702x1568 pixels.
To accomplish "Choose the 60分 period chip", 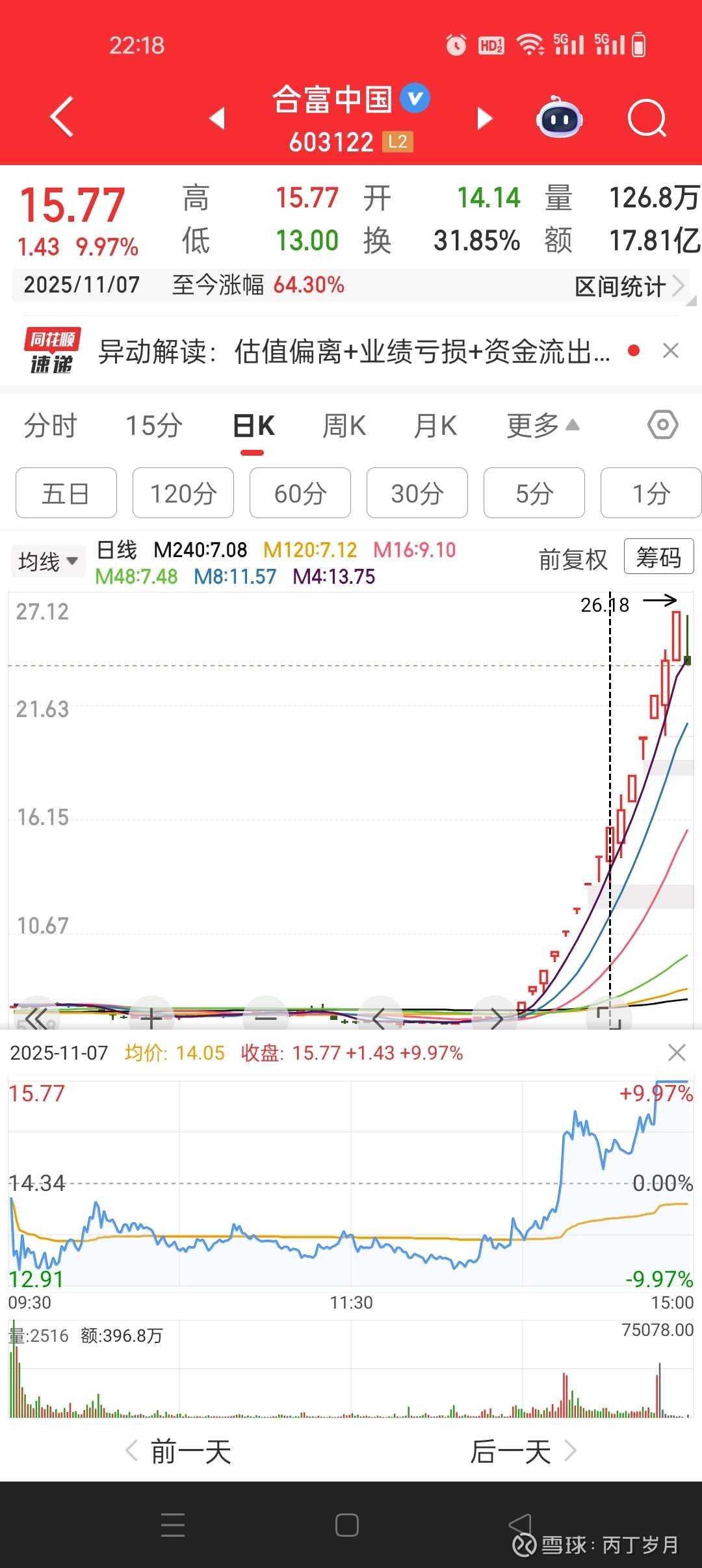I will coord(300,493).
